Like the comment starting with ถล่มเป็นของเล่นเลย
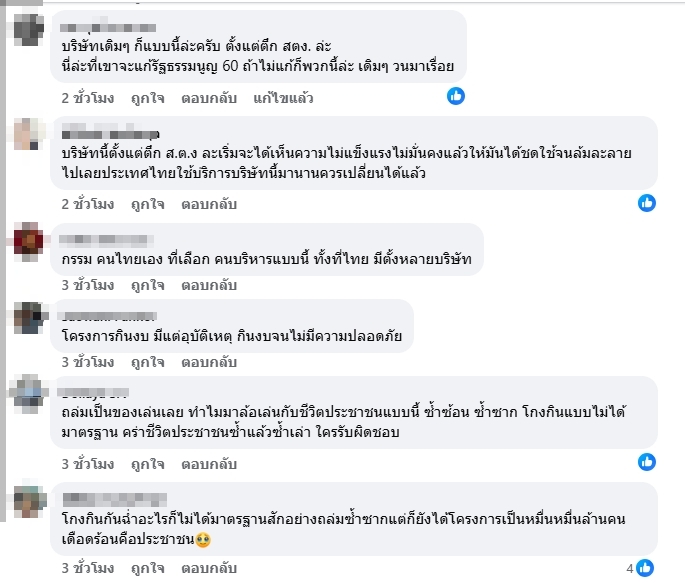The width and height of the screenshot is (685, 583). (148, 464)
